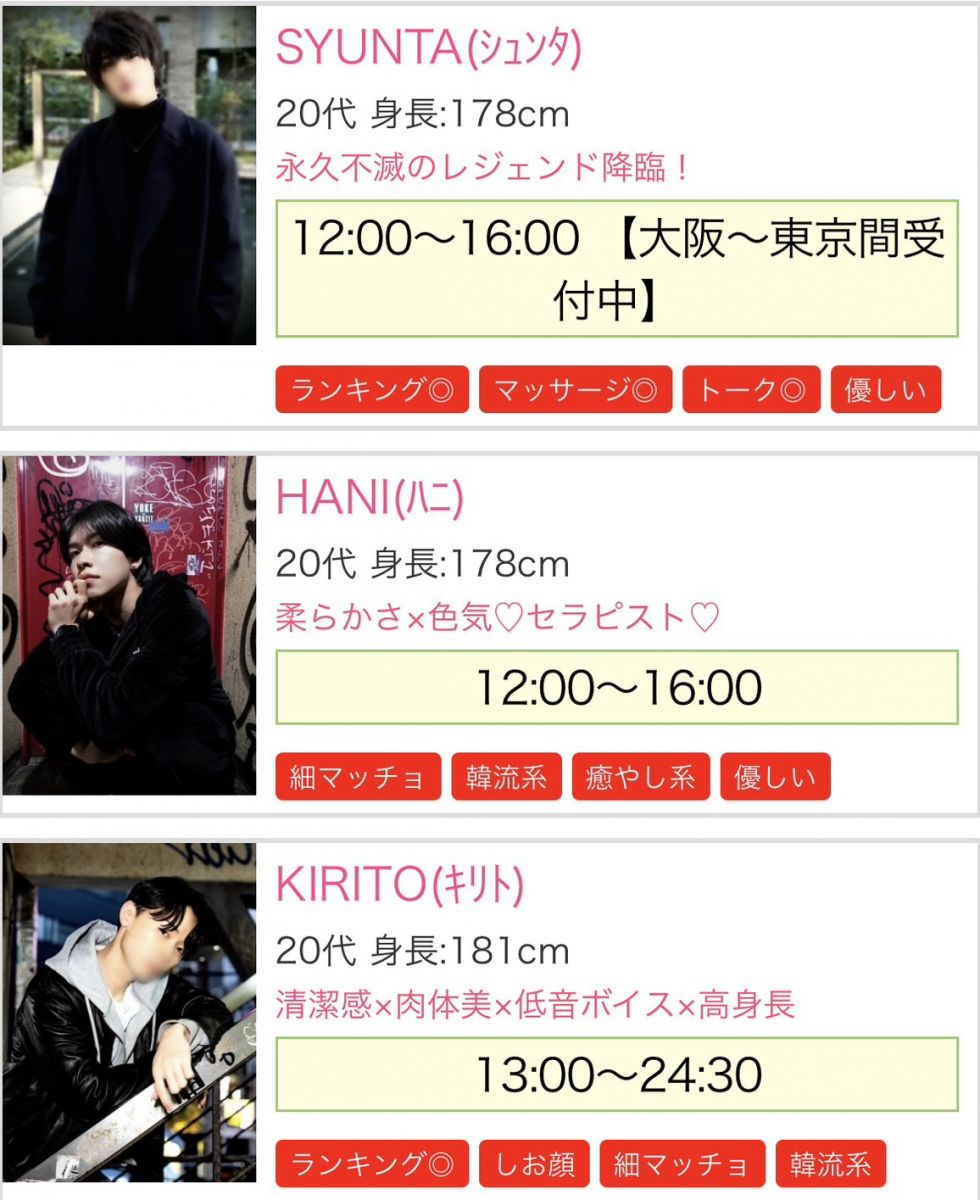980x1200 pixels.
Task: Tap SYUNTA's profile photo
Action: click(129, 175)
